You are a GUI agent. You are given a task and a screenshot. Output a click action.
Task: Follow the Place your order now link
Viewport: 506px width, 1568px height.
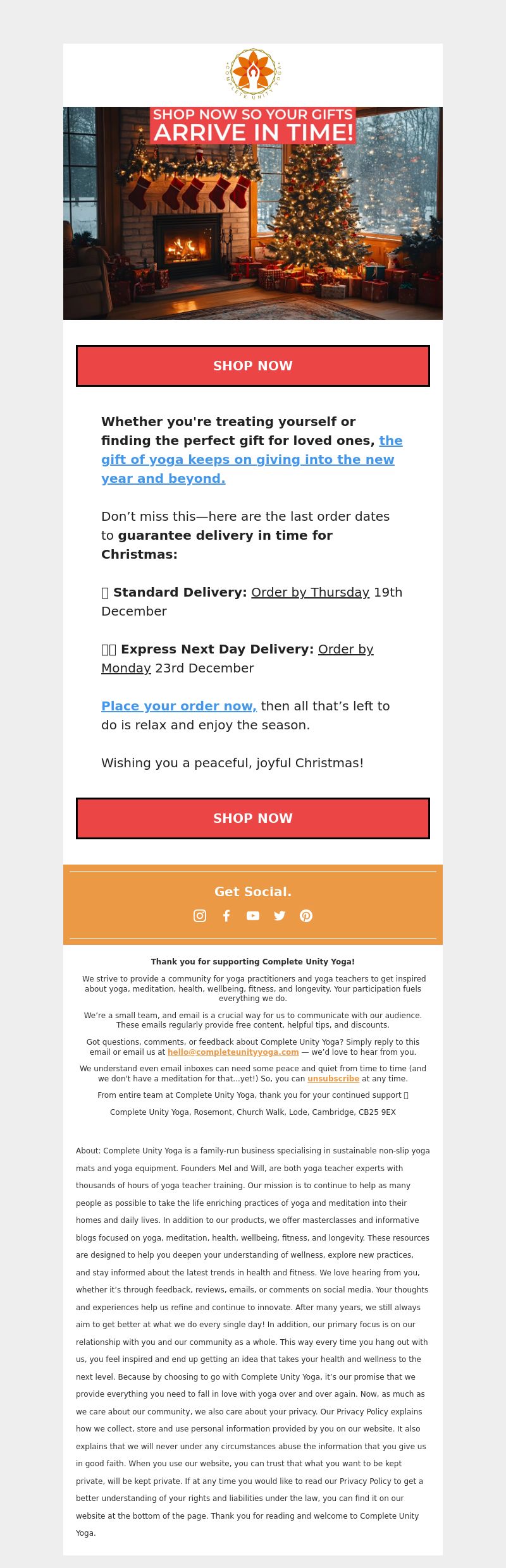(x=179, y=706)
